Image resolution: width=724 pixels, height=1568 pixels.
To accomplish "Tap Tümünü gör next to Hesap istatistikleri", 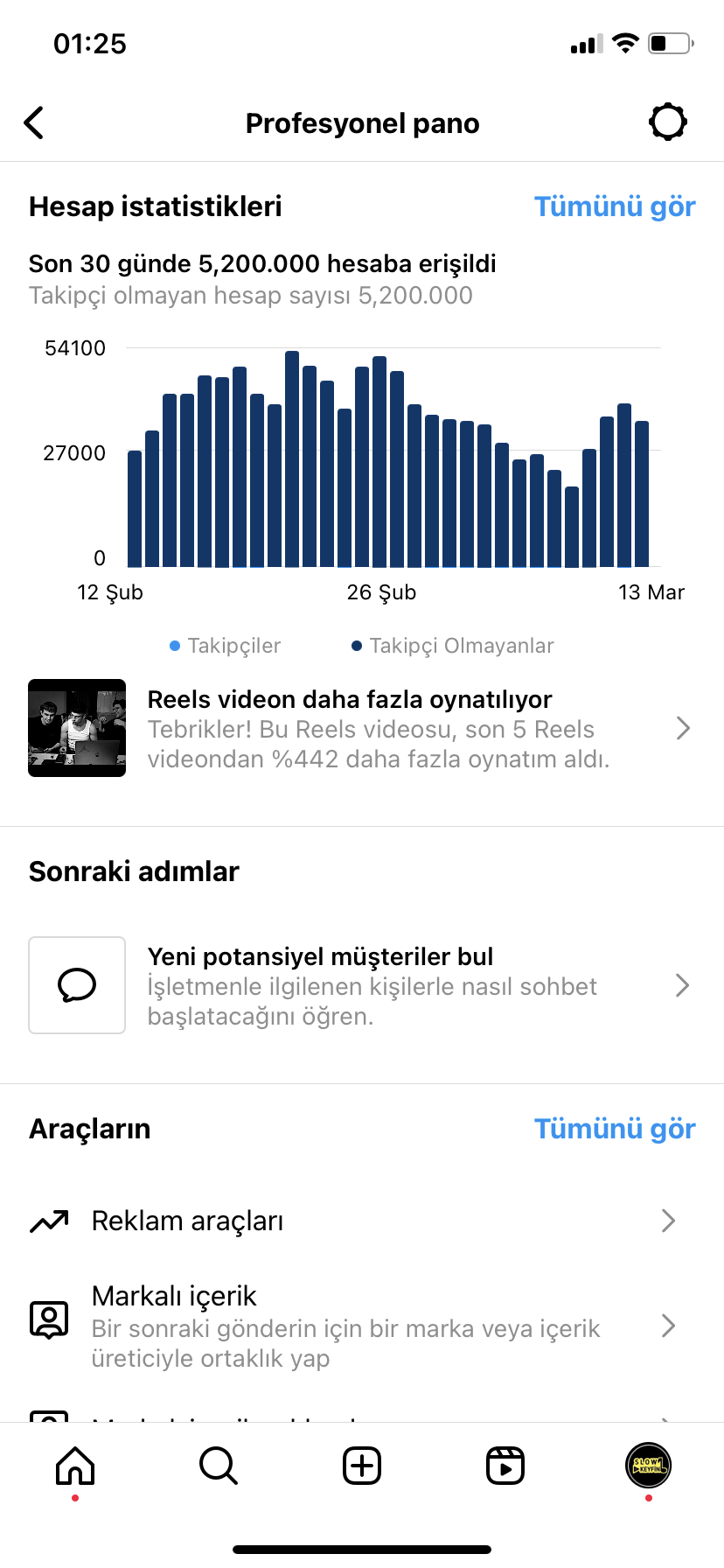I will coord(615,206).
